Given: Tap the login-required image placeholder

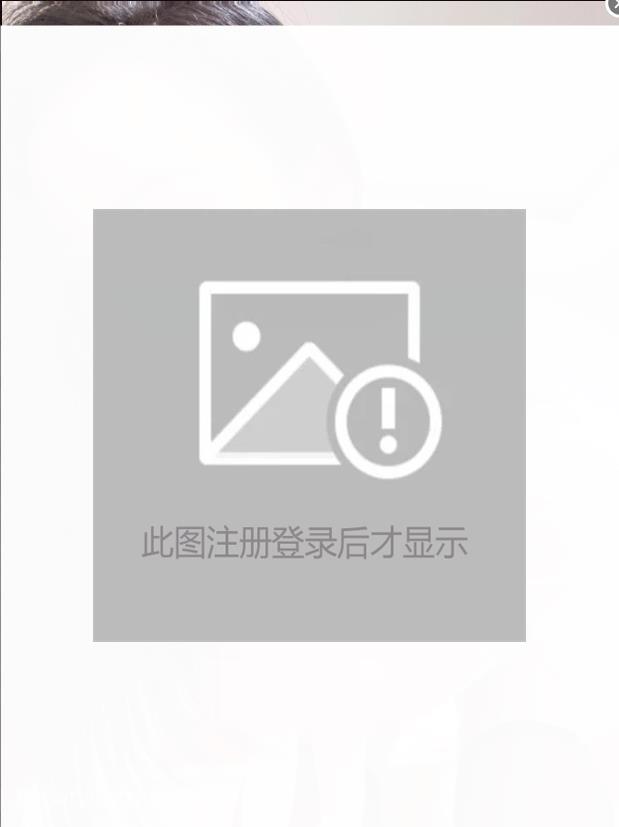Looking at the screenshot, I should coord(309,425).
